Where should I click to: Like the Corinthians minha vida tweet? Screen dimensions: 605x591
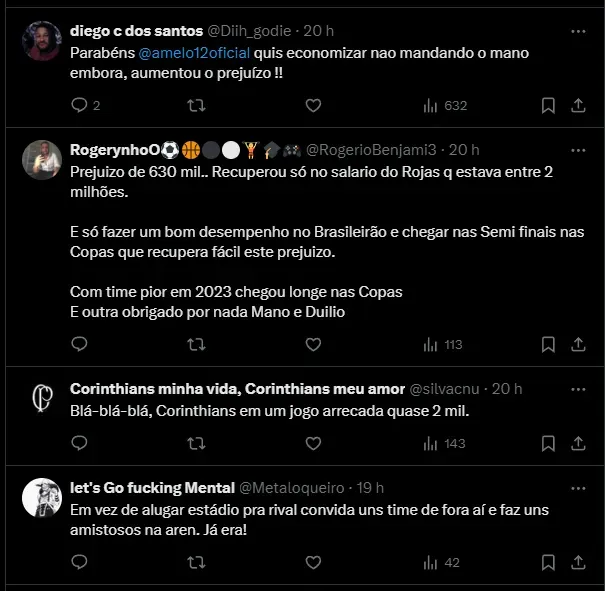313,443
